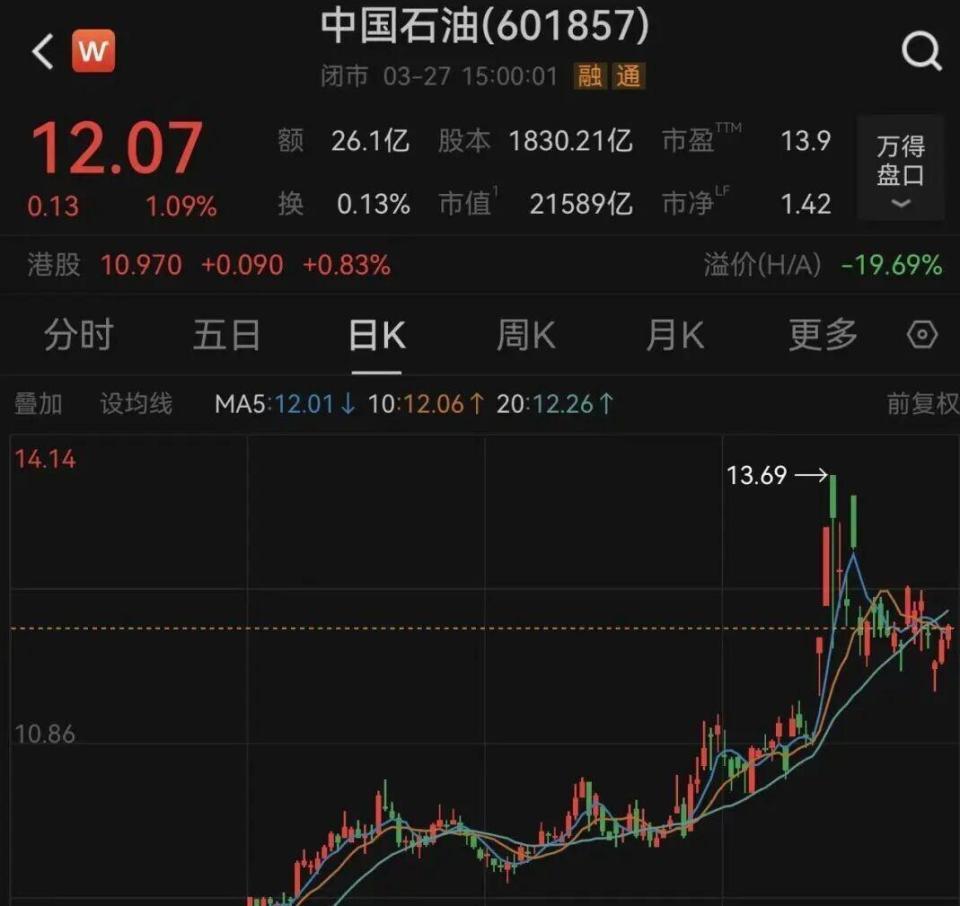Screen dimensions: 960x906
Task: Open 设均线 moving average settings
Action: pos(136,404)
